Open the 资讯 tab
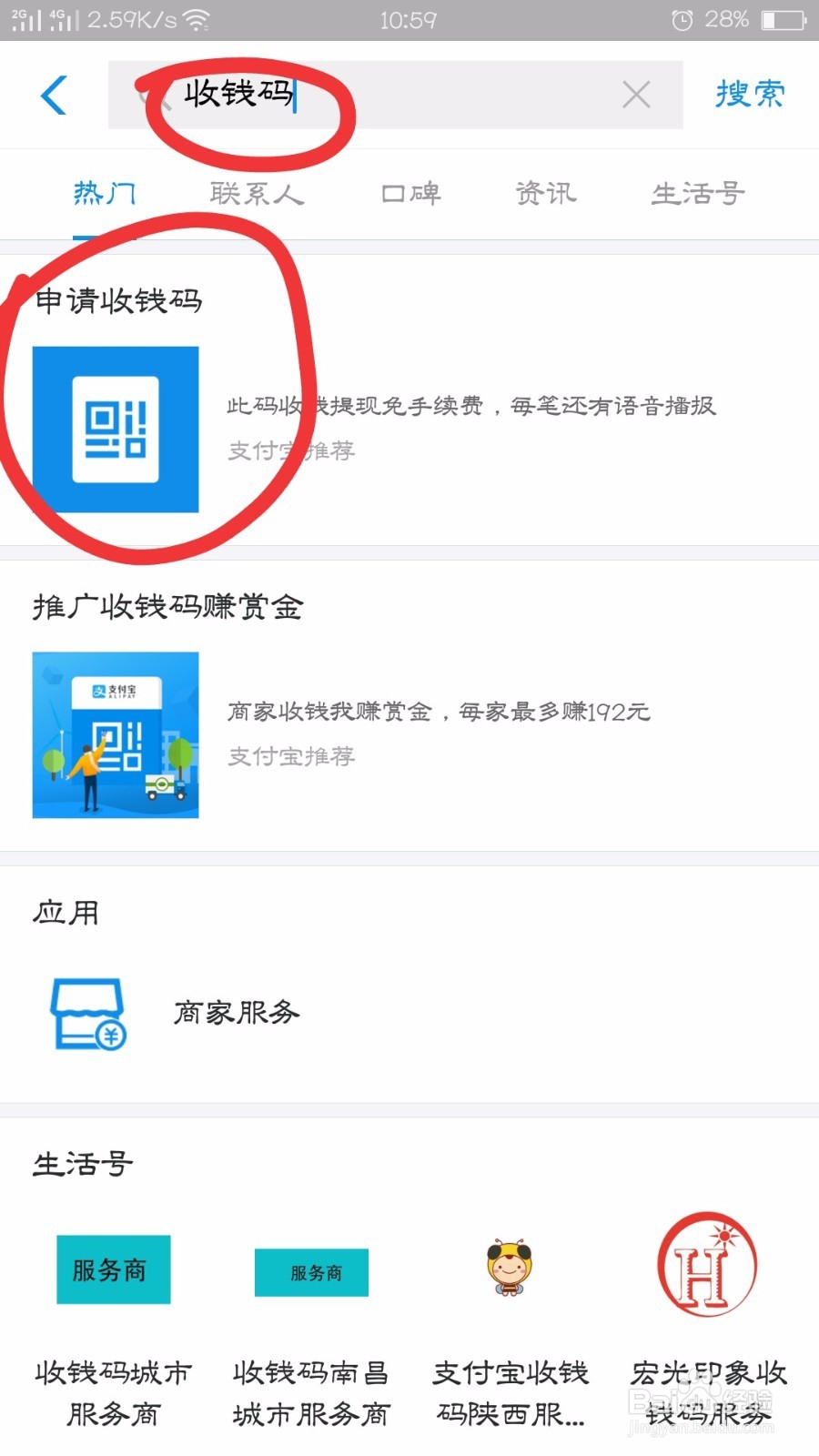 click(544, 193)
